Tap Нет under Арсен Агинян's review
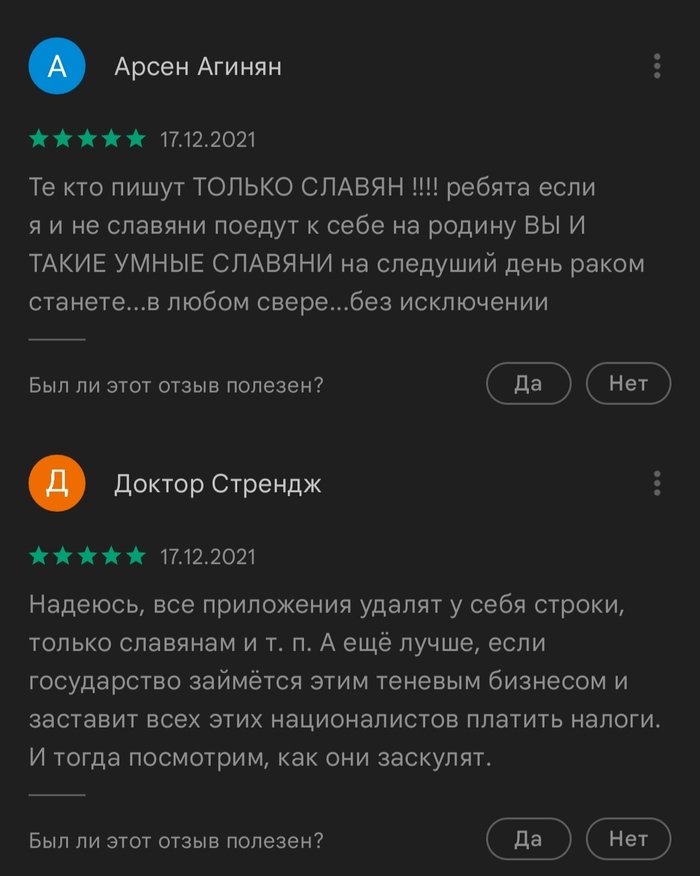Image resolution: width=700 pixels, height=876 pixels. coord(628,384)
